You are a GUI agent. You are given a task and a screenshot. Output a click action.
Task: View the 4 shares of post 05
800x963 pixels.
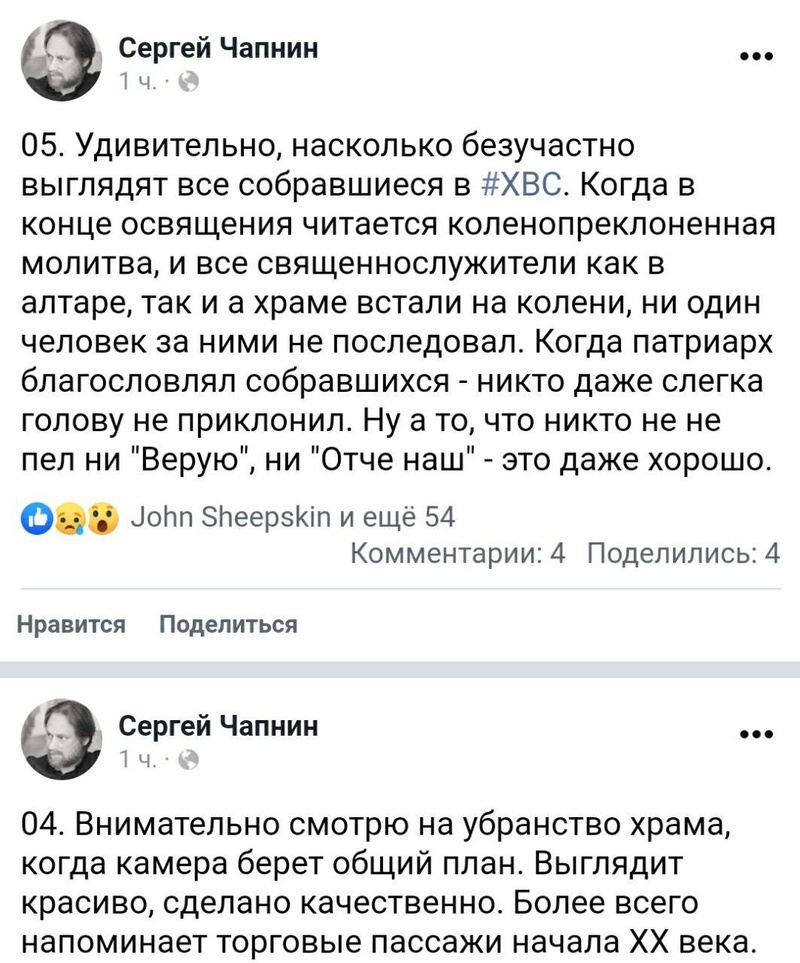point(683,554)
